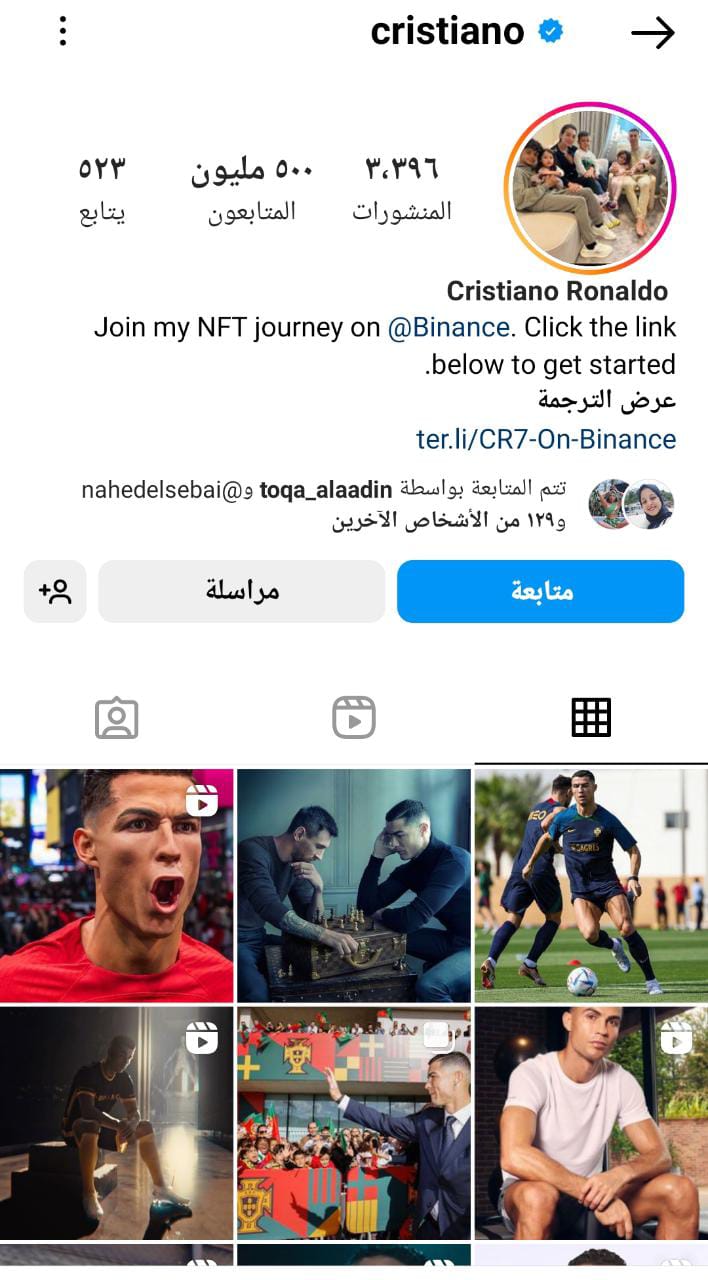708x1280 pixels.
Task: Tap the back arrow at the top
Action: coord(652,34)
